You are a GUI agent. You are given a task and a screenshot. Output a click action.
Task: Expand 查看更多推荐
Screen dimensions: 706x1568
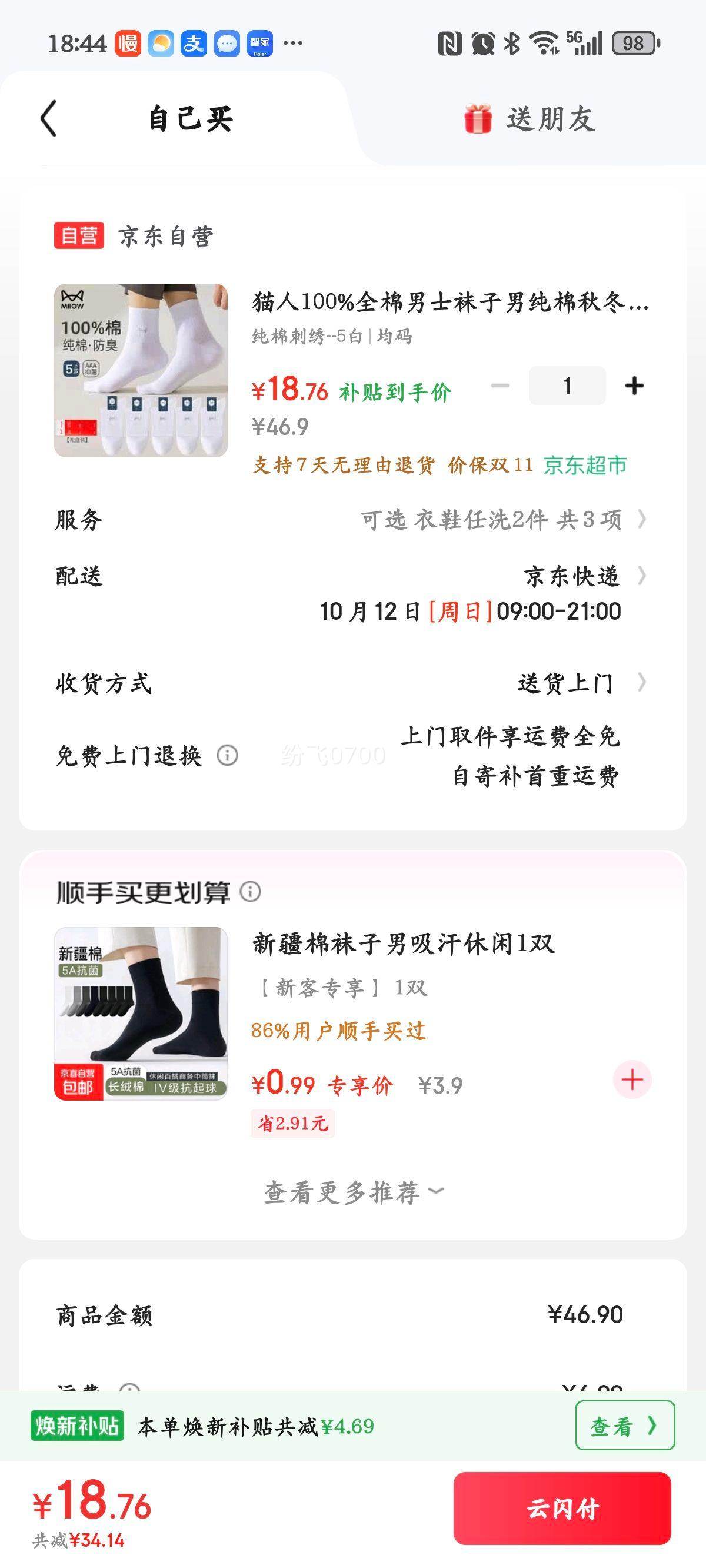pos(353,1192)
